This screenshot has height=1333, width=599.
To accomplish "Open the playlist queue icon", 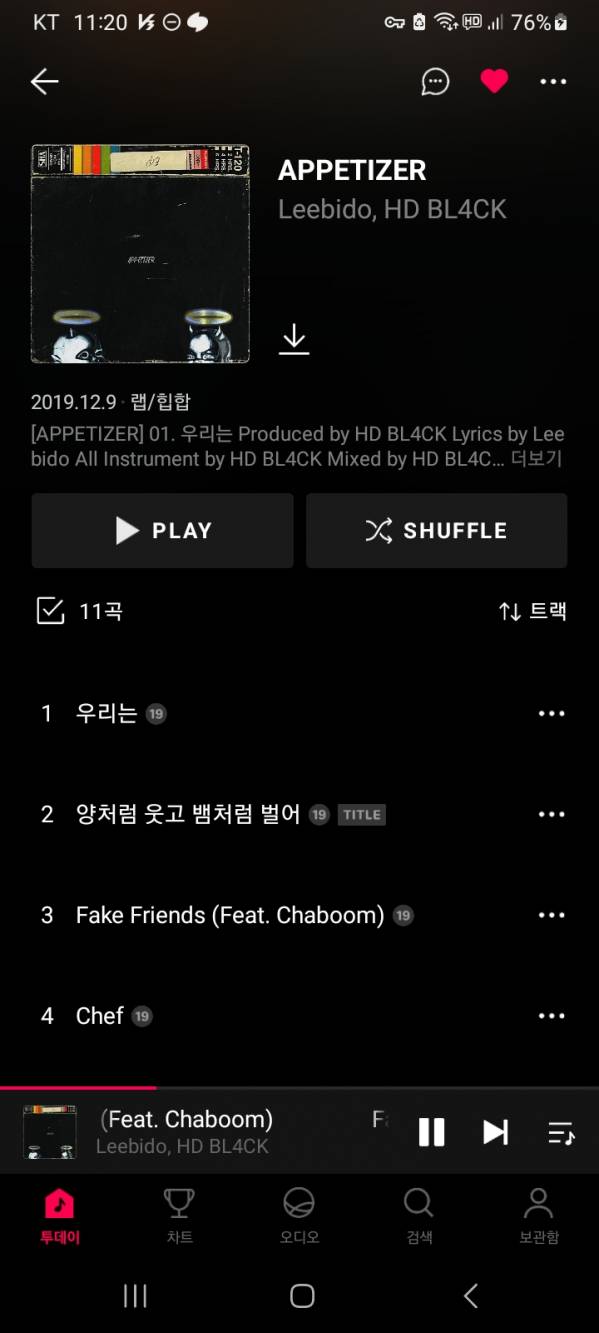I will tap(561, 1132).
